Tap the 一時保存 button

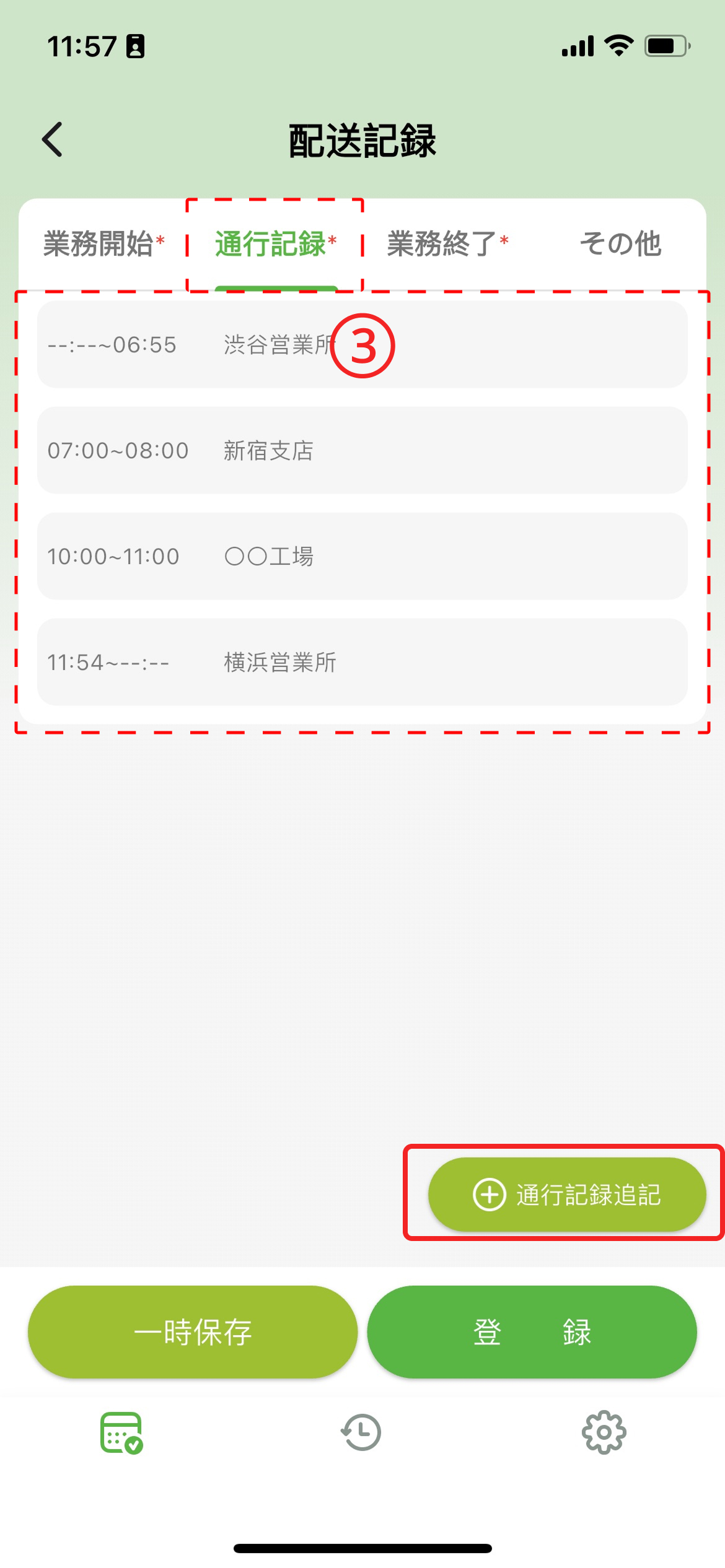(193, 1332)
